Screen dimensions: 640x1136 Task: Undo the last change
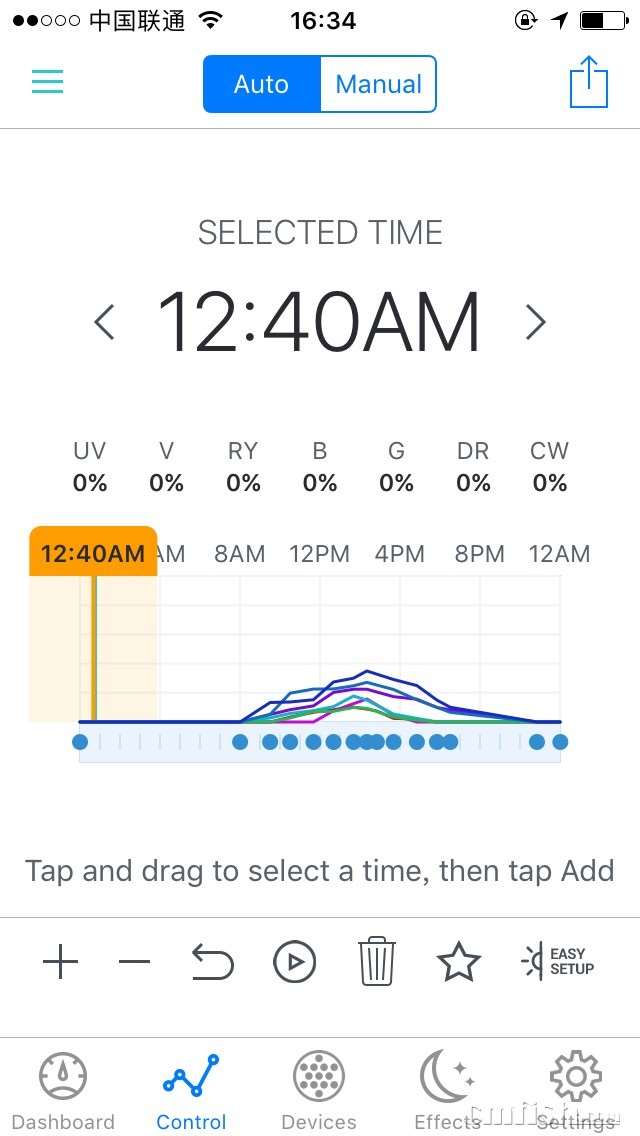212,963
